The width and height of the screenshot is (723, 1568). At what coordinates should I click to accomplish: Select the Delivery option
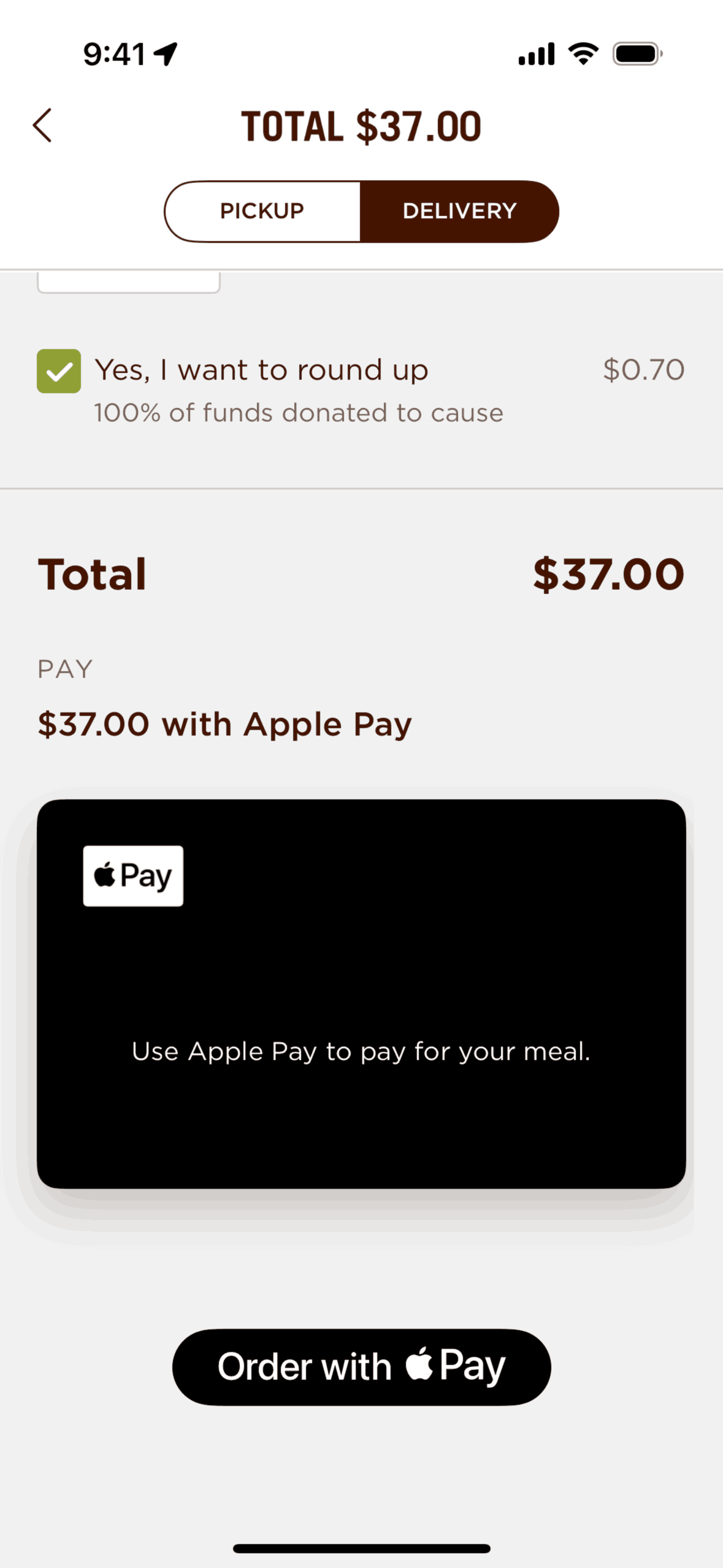459,211
